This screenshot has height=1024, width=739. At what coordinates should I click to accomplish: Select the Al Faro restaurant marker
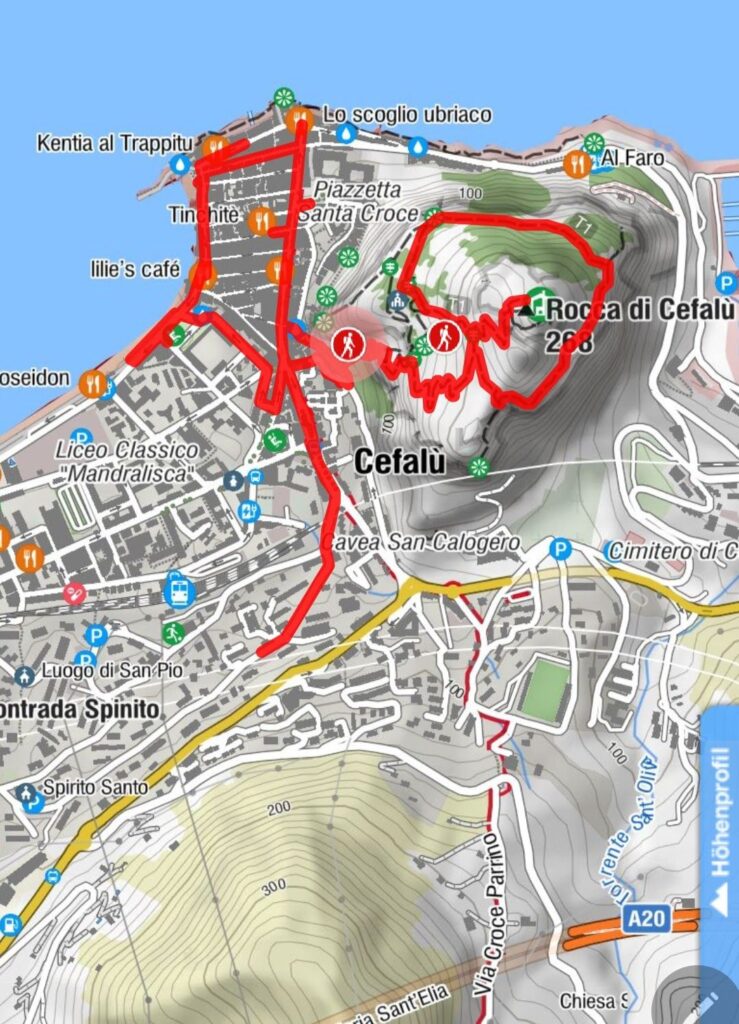[x=577, y=164]
